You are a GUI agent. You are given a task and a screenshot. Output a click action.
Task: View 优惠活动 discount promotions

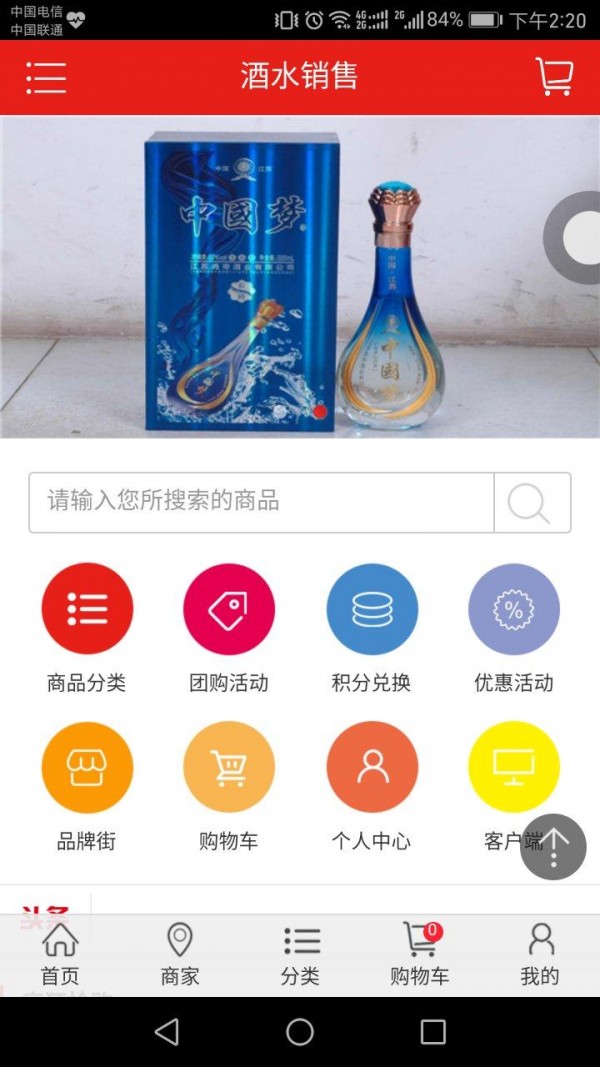click(514, 609)
